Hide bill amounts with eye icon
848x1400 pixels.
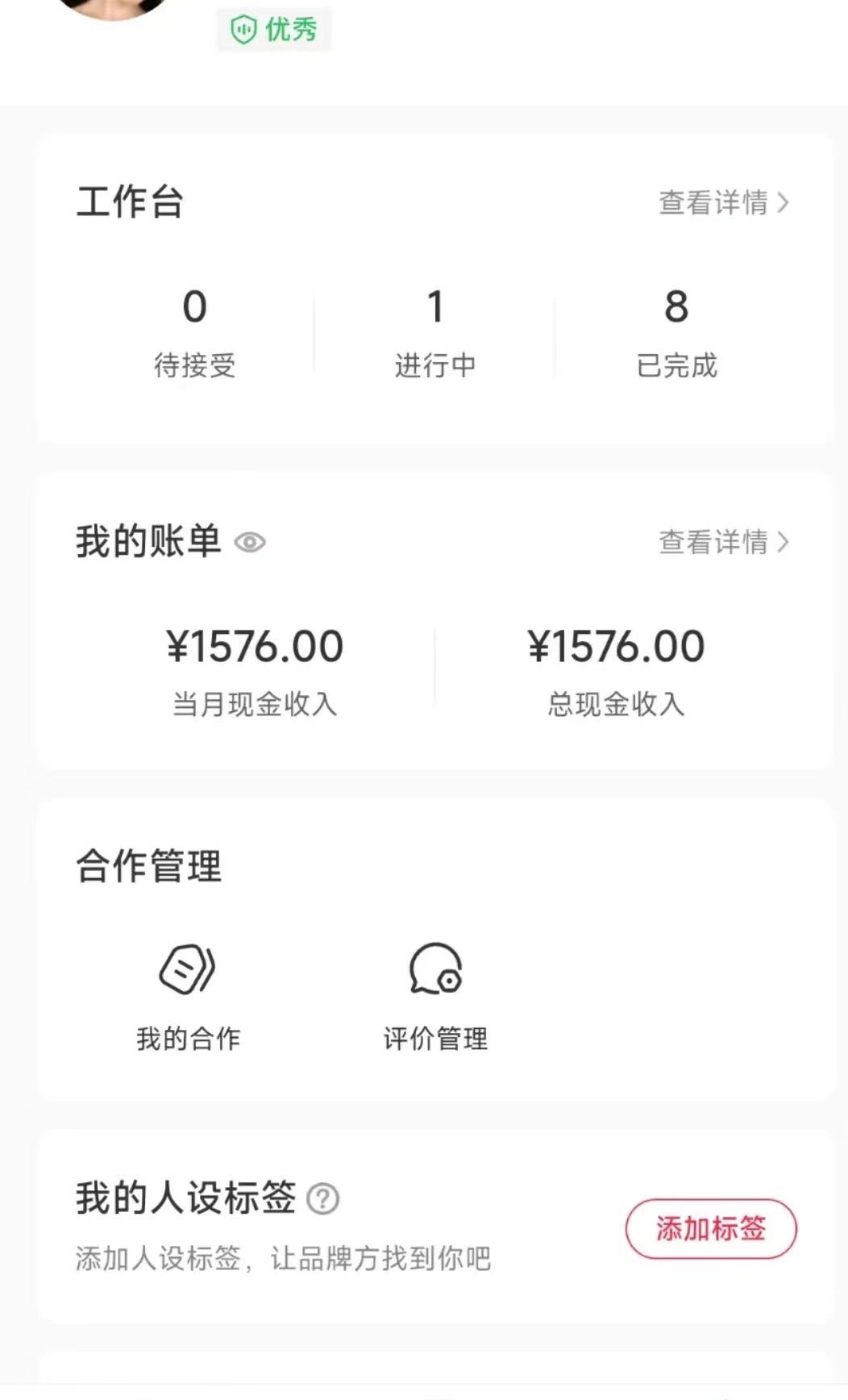point(250,543)
